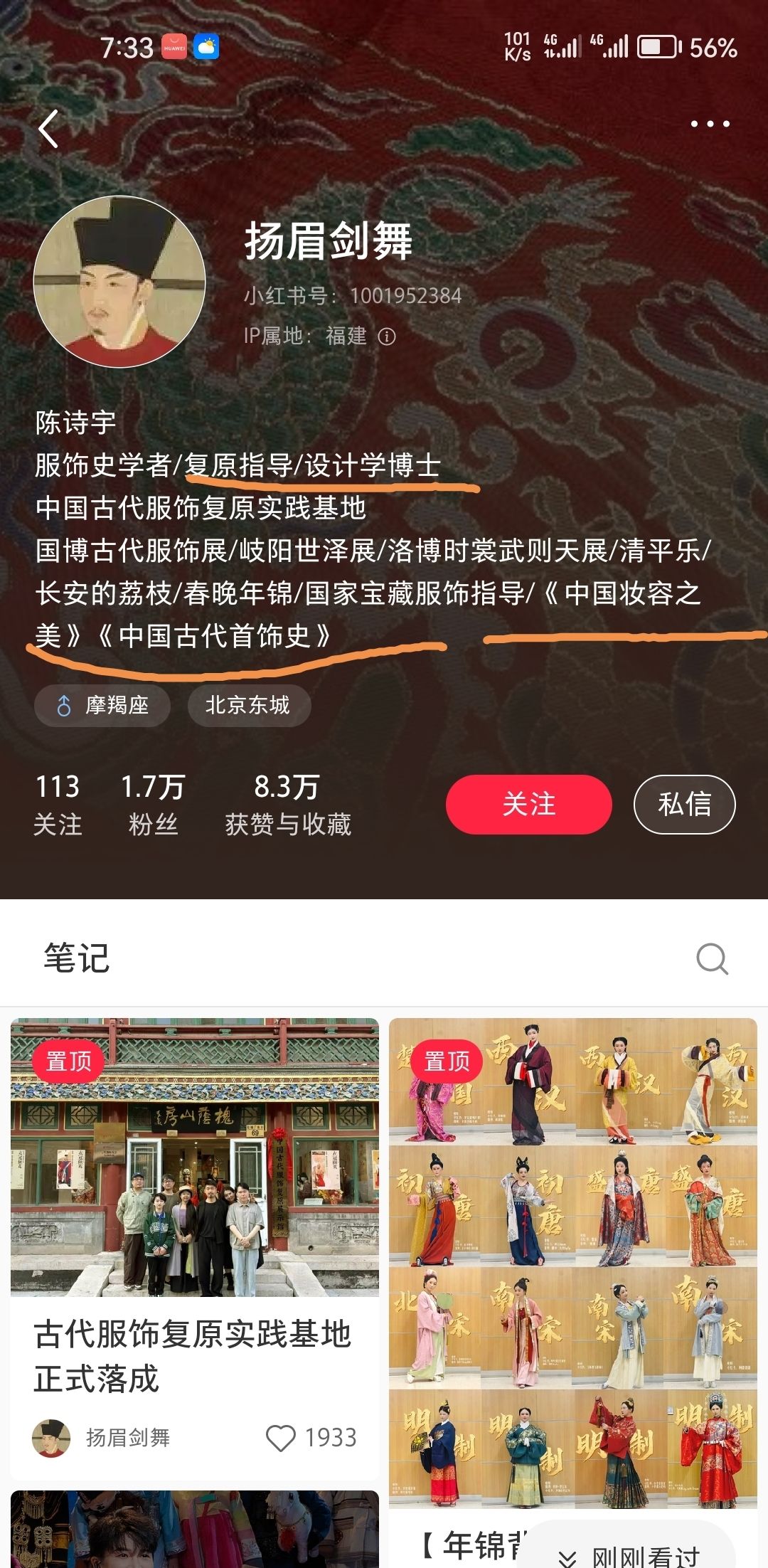Open the three-dot overflow menu
768x1568 pixels.
coord(710,124)
